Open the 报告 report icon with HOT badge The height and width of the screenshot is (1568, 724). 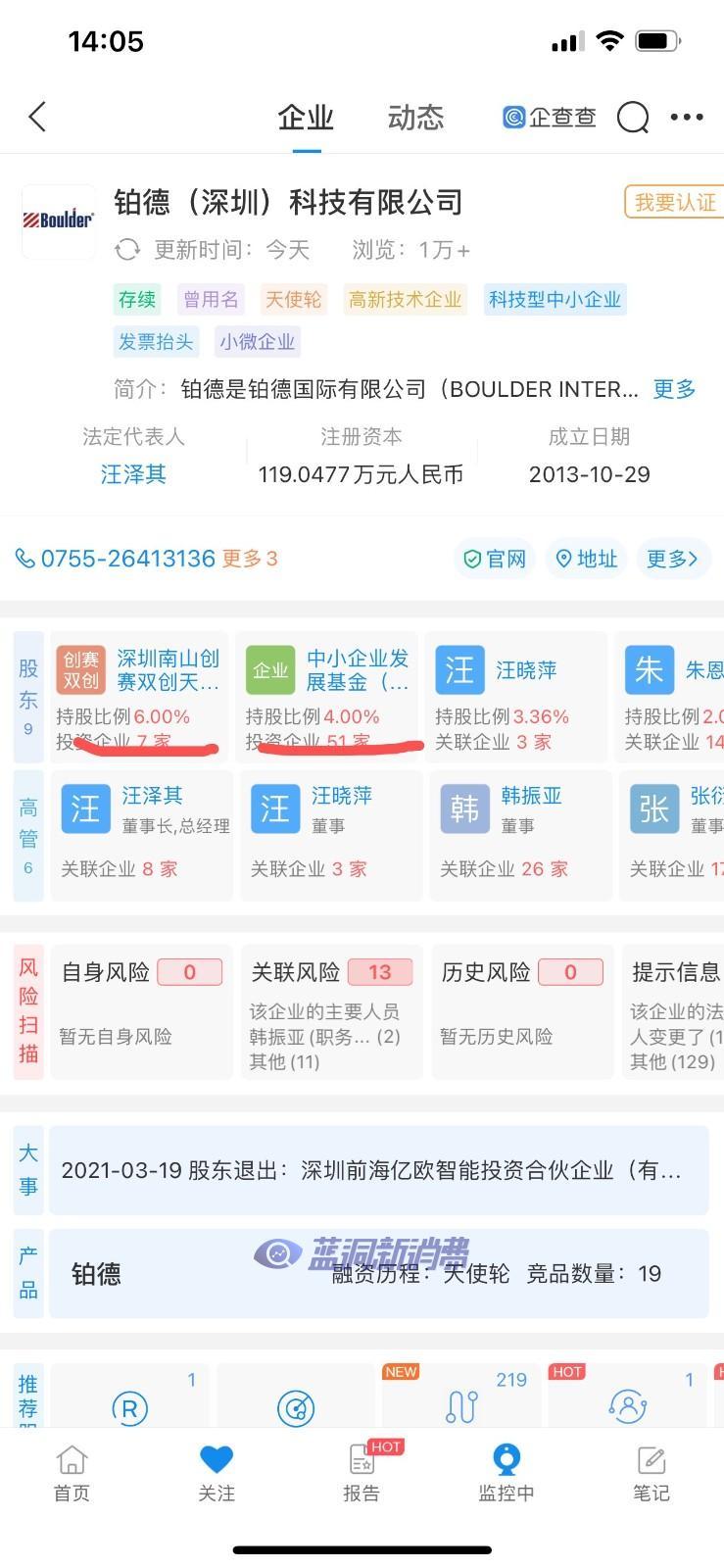(361, 1459)
